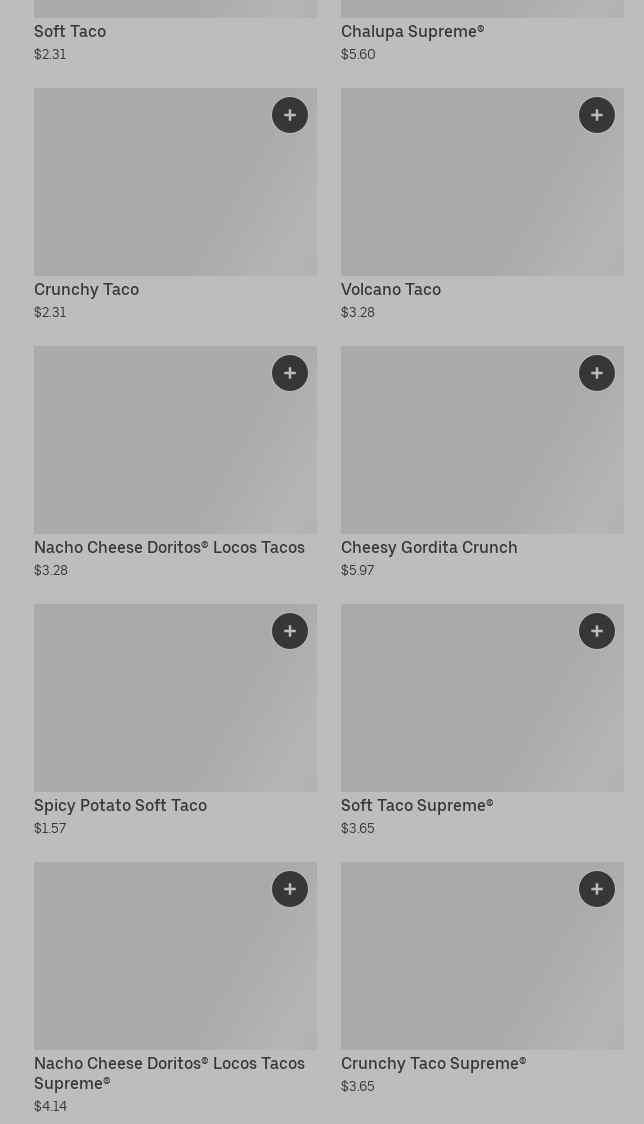Image resolution: width=644 pixels, height=1124 pixels.
Task: Add Spicy Potato Soft Taco to order
Action: point(290,632)
